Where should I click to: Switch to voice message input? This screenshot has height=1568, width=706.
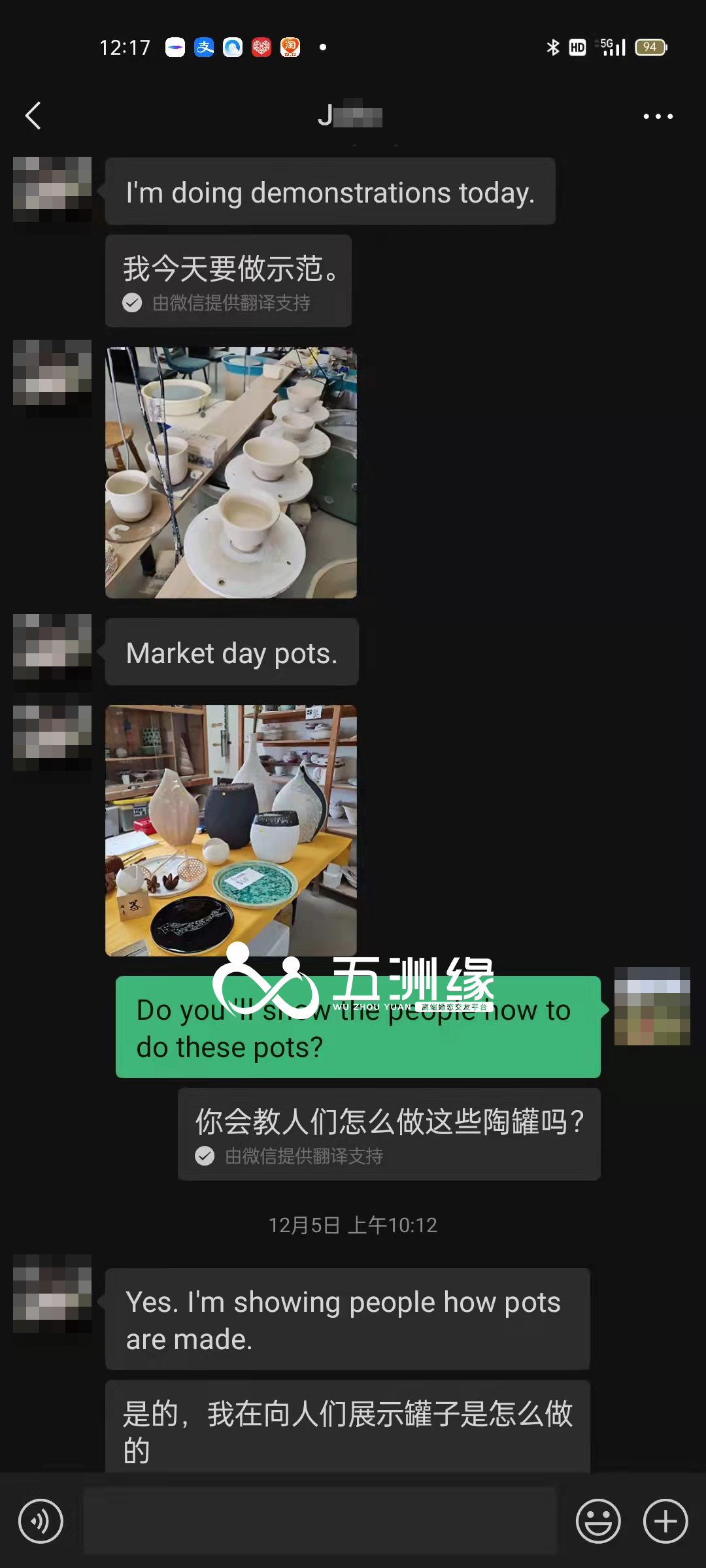coord(41,1521)
